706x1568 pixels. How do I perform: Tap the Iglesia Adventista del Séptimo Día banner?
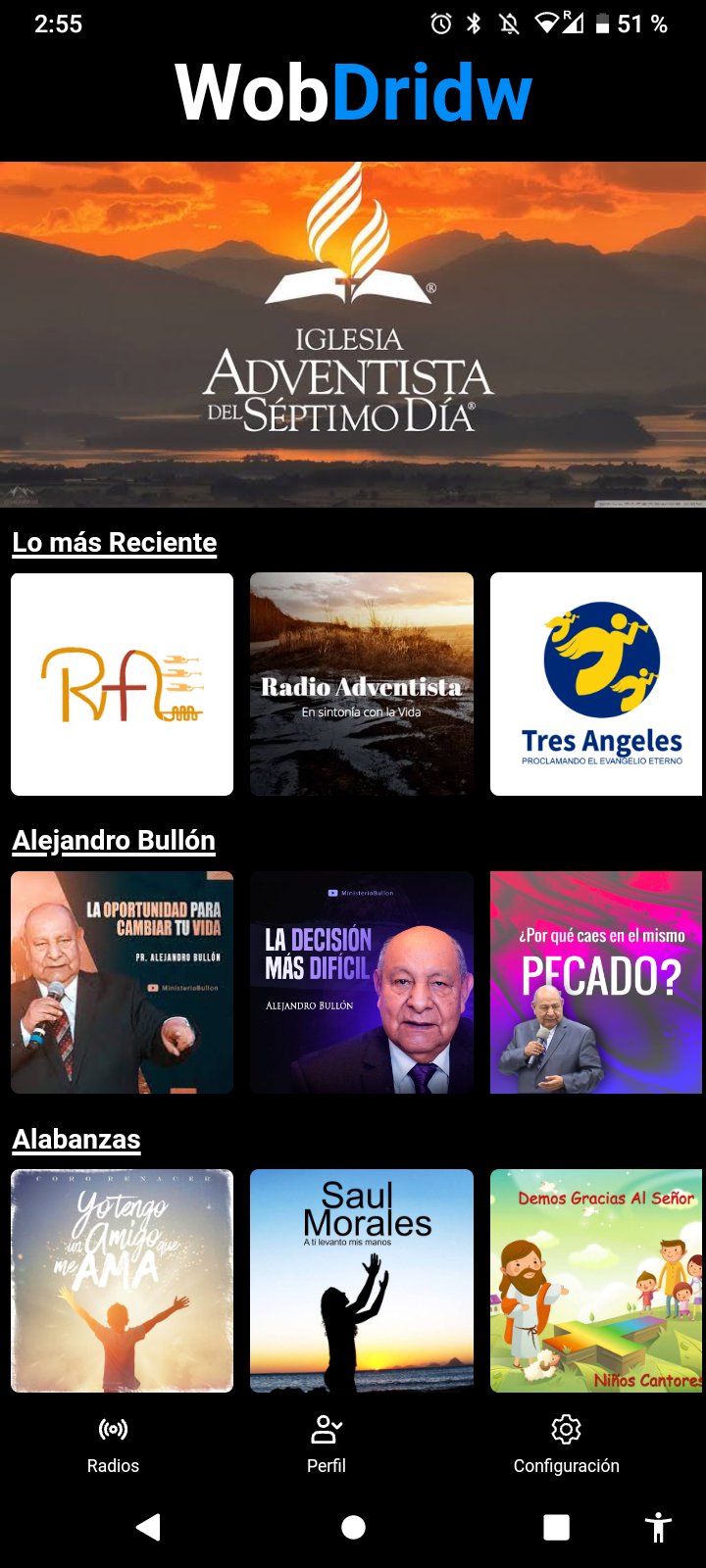tap(353, 333)
